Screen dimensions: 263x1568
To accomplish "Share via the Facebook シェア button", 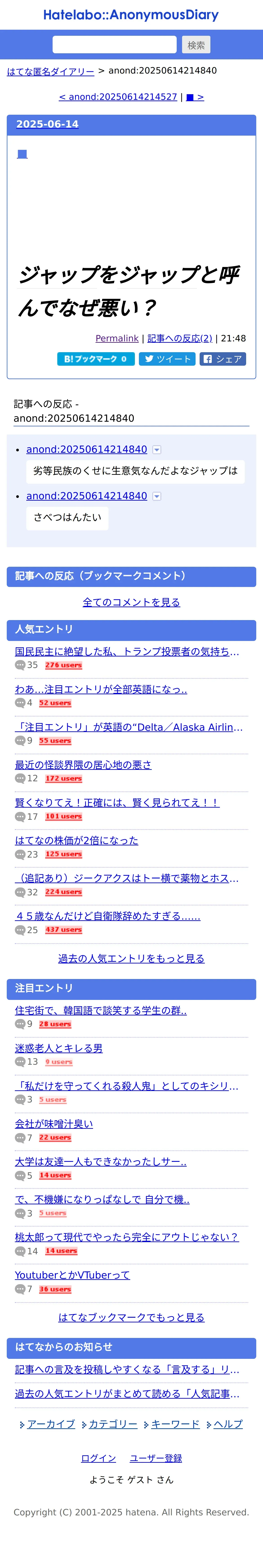I will click(x=223, y=359).
